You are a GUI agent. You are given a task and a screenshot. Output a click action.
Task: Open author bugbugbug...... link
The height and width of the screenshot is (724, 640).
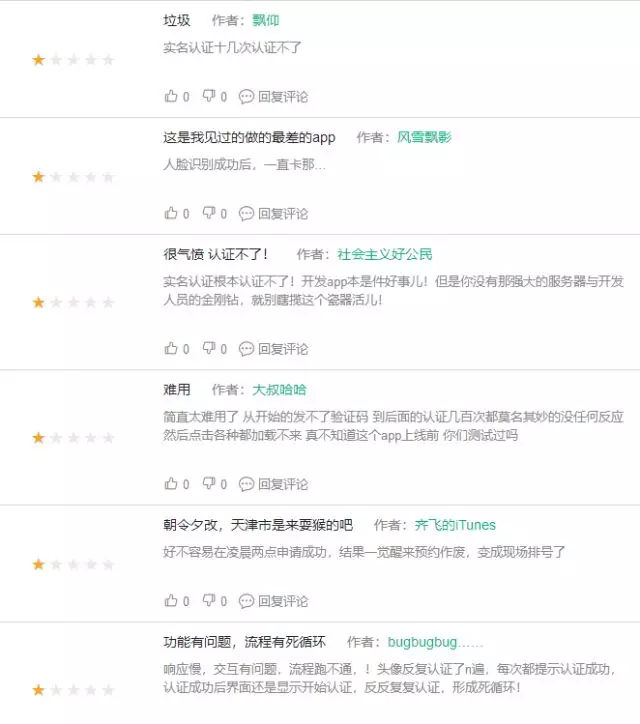[x=435, y=641]
